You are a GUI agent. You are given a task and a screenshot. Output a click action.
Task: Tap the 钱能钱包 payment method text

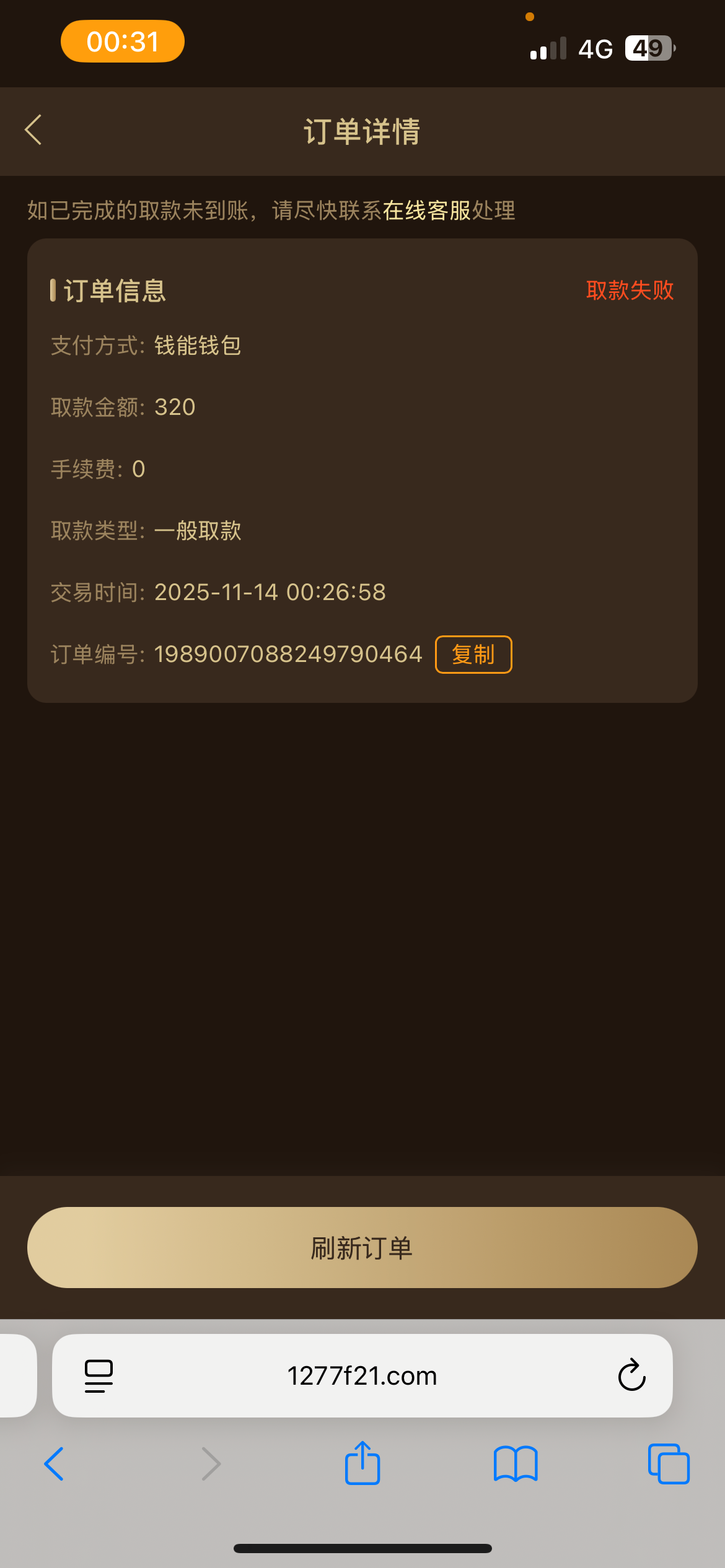[x=198, y=346]
